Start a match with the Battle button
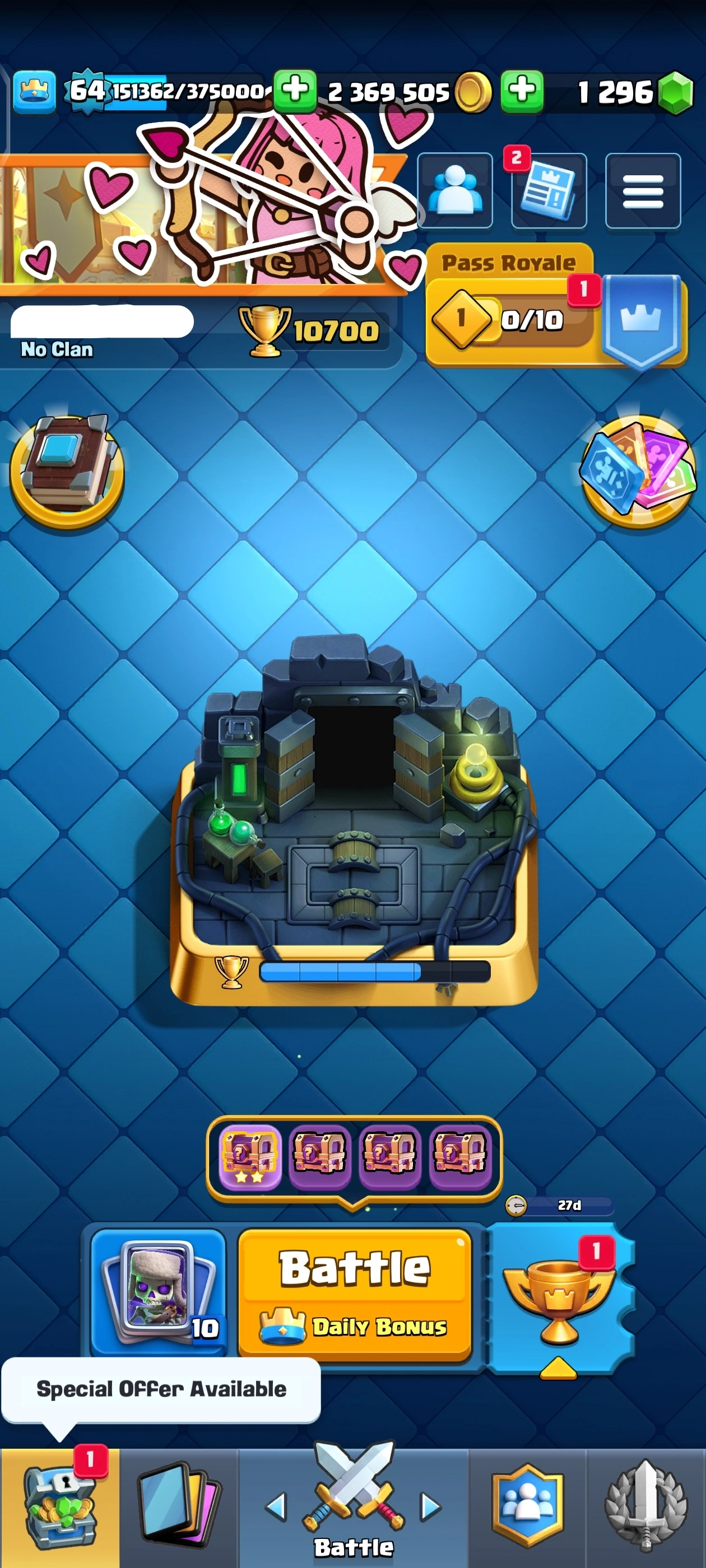The height and width of the screenshot is (1568, 706). [x=355, y=1293]
